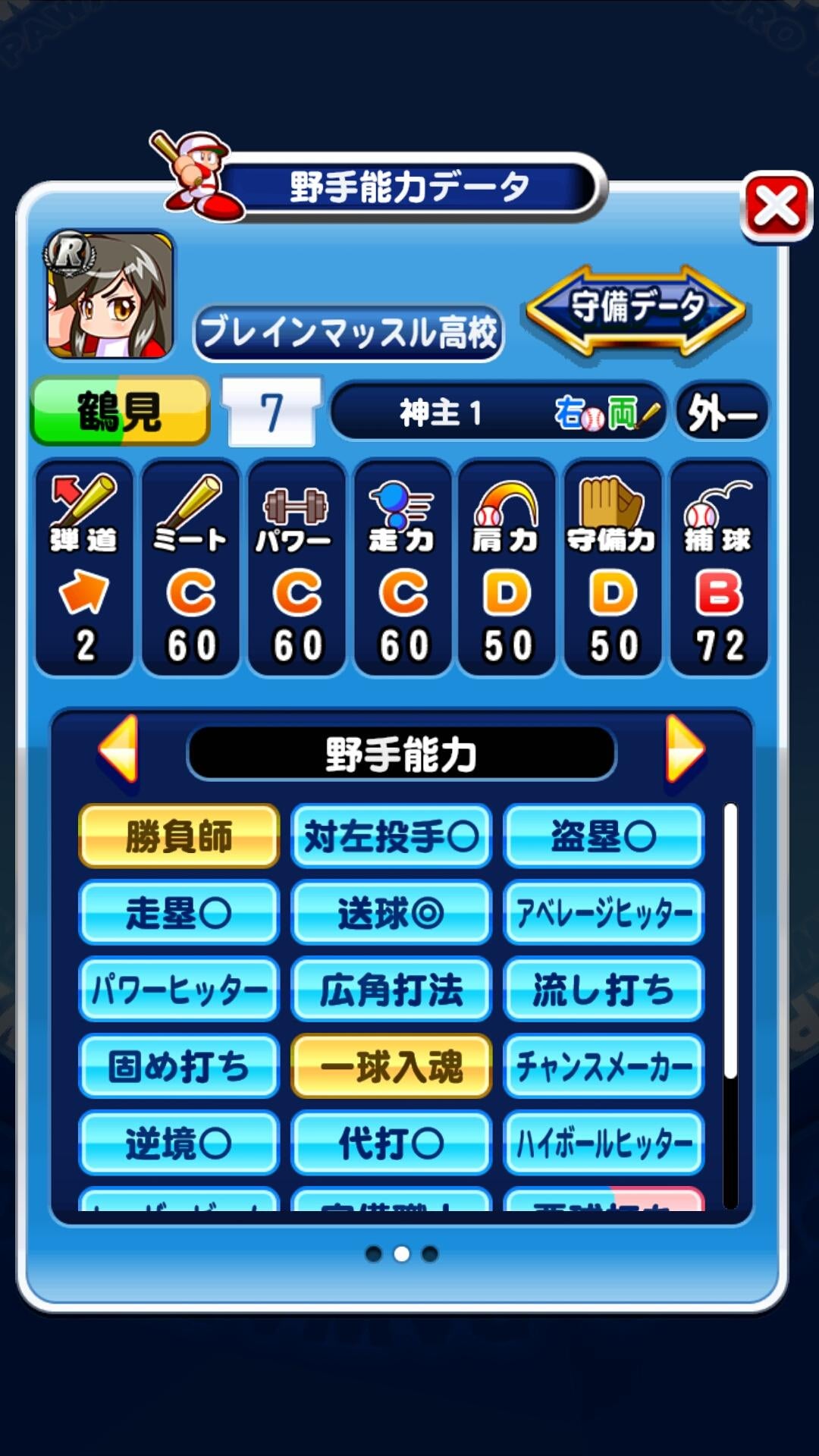
Task: Click the ミート batting stat icon
Action: pos(190,516)
